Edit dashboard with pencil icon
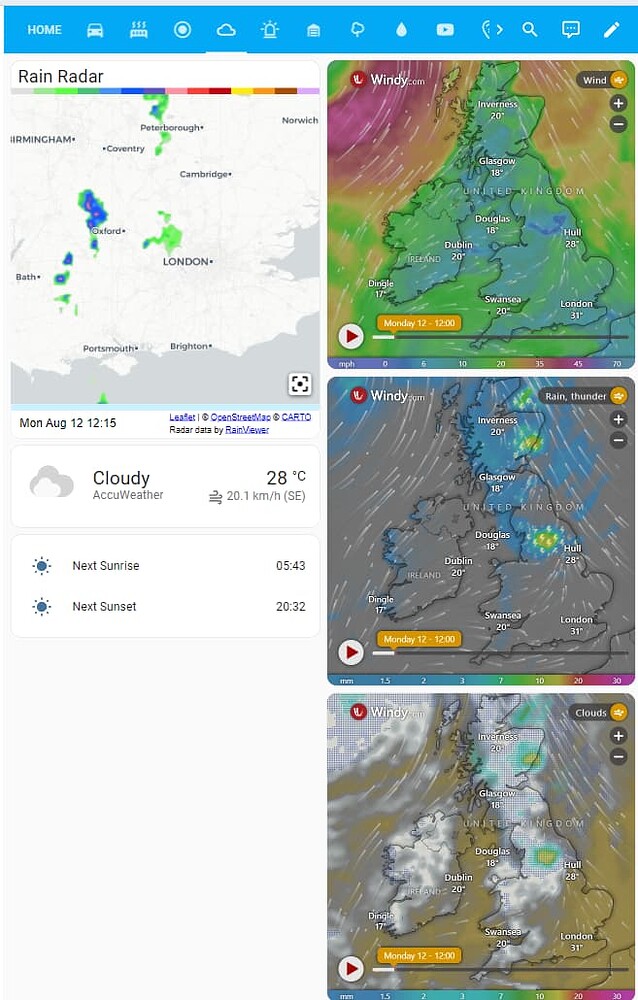The width and height of the screenshot is (638, 1000). pos(611,30)
